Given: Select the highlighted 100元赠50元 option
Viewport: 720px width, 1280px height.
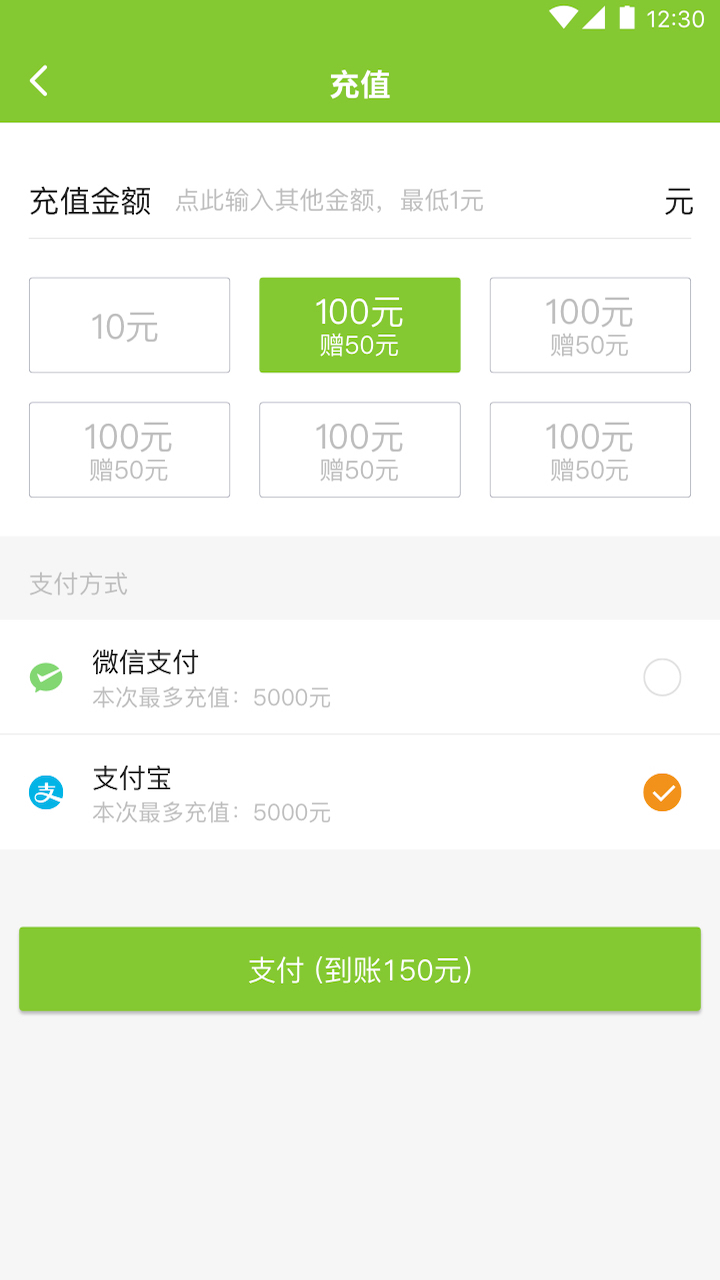Looking at the screenshot, I should tap(359, 325).
